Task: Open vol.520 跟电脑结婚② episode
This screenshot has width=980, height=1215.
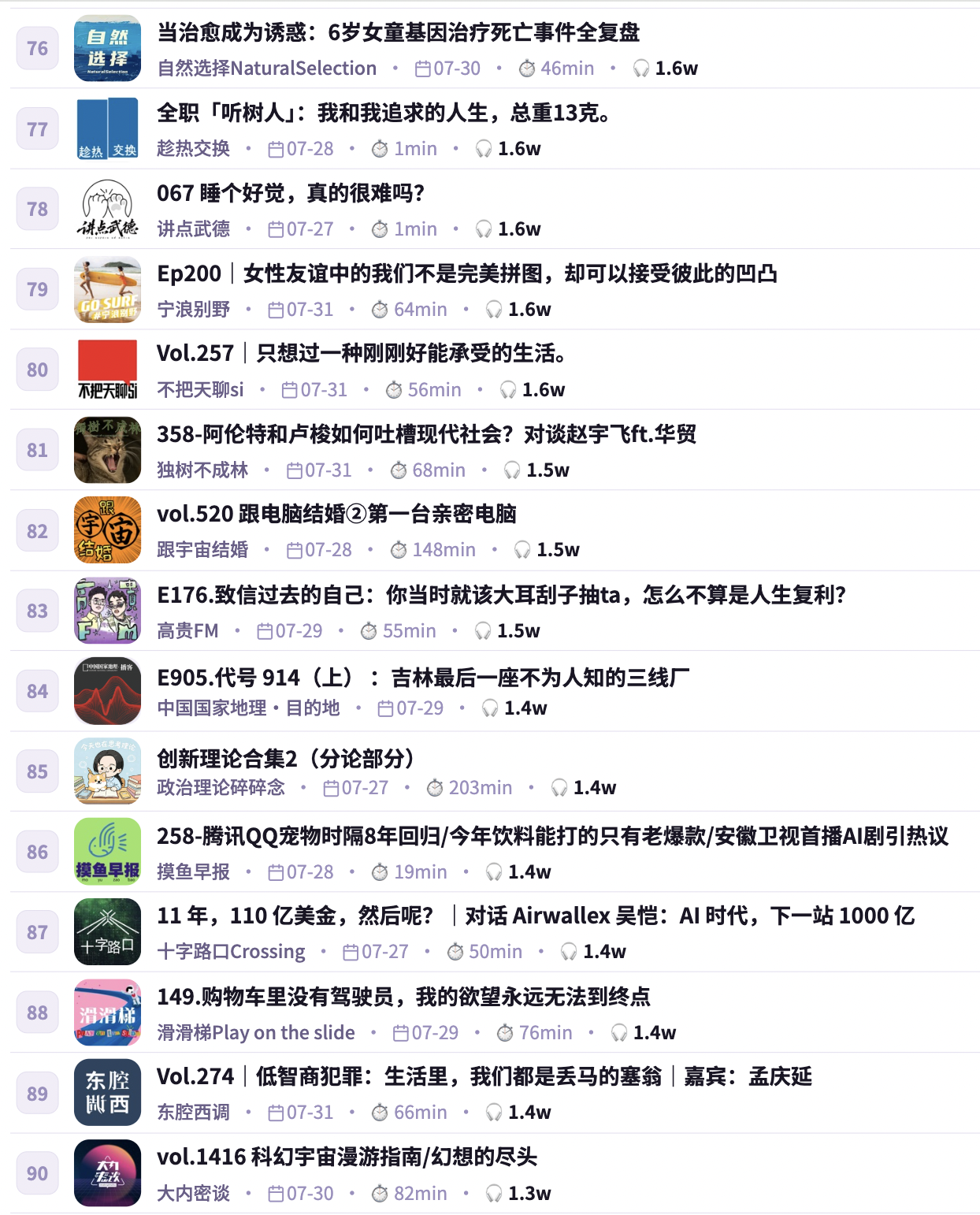Action: point(336,515)
